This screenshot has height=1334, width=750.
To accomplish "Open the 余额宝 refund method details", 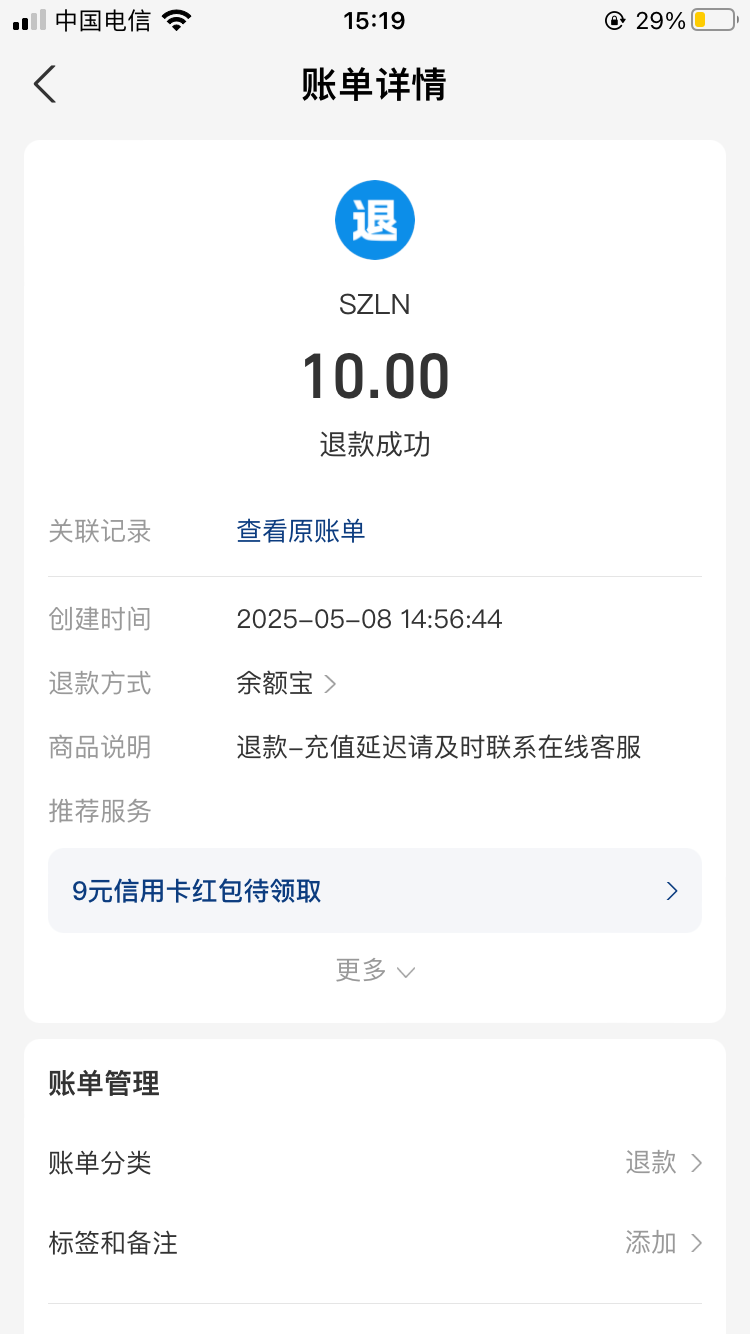I will [x=286, y=684].
